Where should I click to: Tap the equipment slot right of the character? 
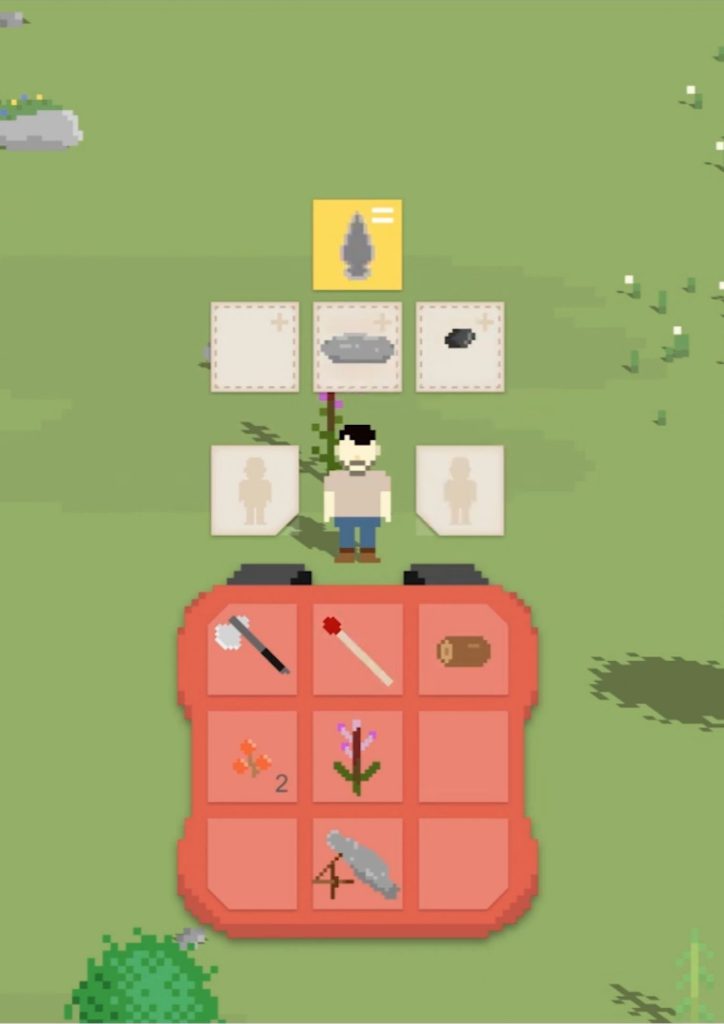pos(460,490)
